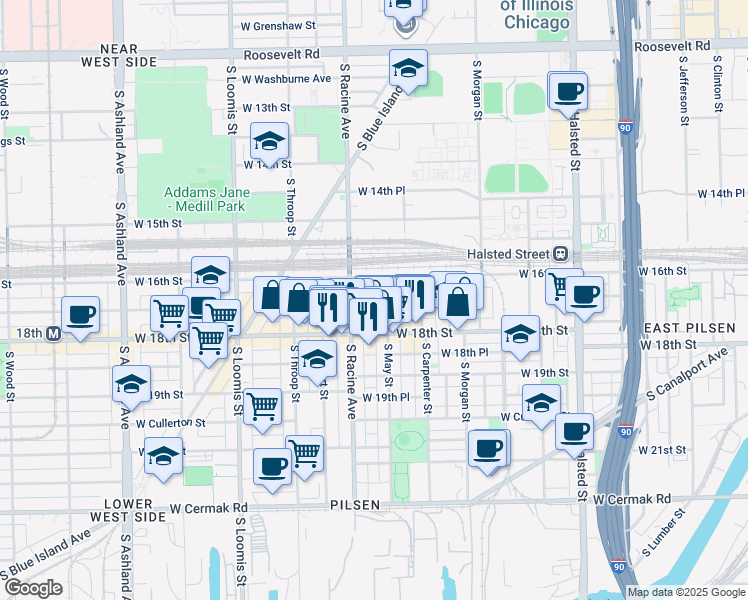Tap the school marker on W 16th St
Screen dimensions: 748x600
pos(211,274)
